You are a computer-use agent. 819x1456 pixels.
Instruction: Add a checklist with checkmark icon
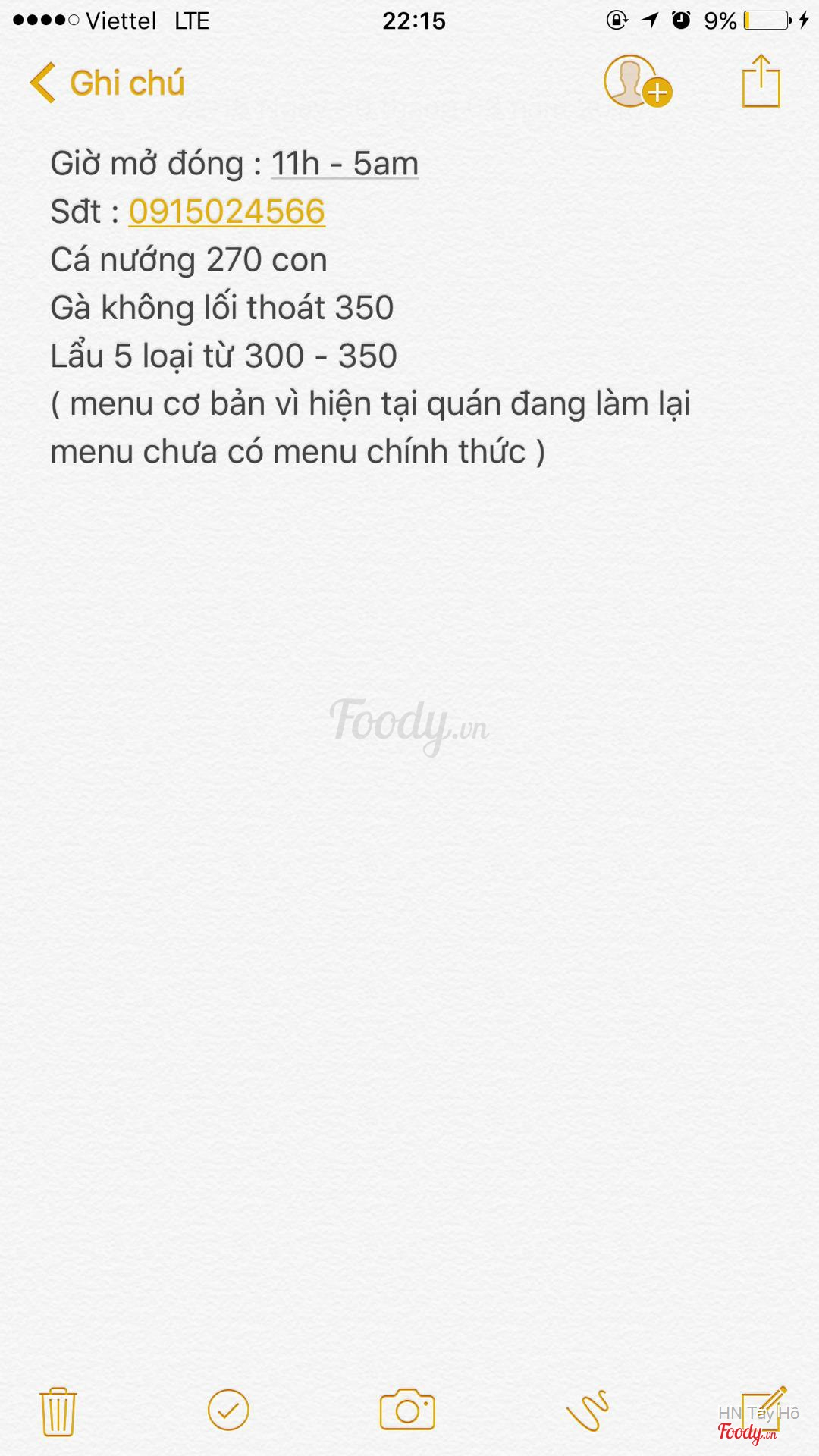[228, 1410]
